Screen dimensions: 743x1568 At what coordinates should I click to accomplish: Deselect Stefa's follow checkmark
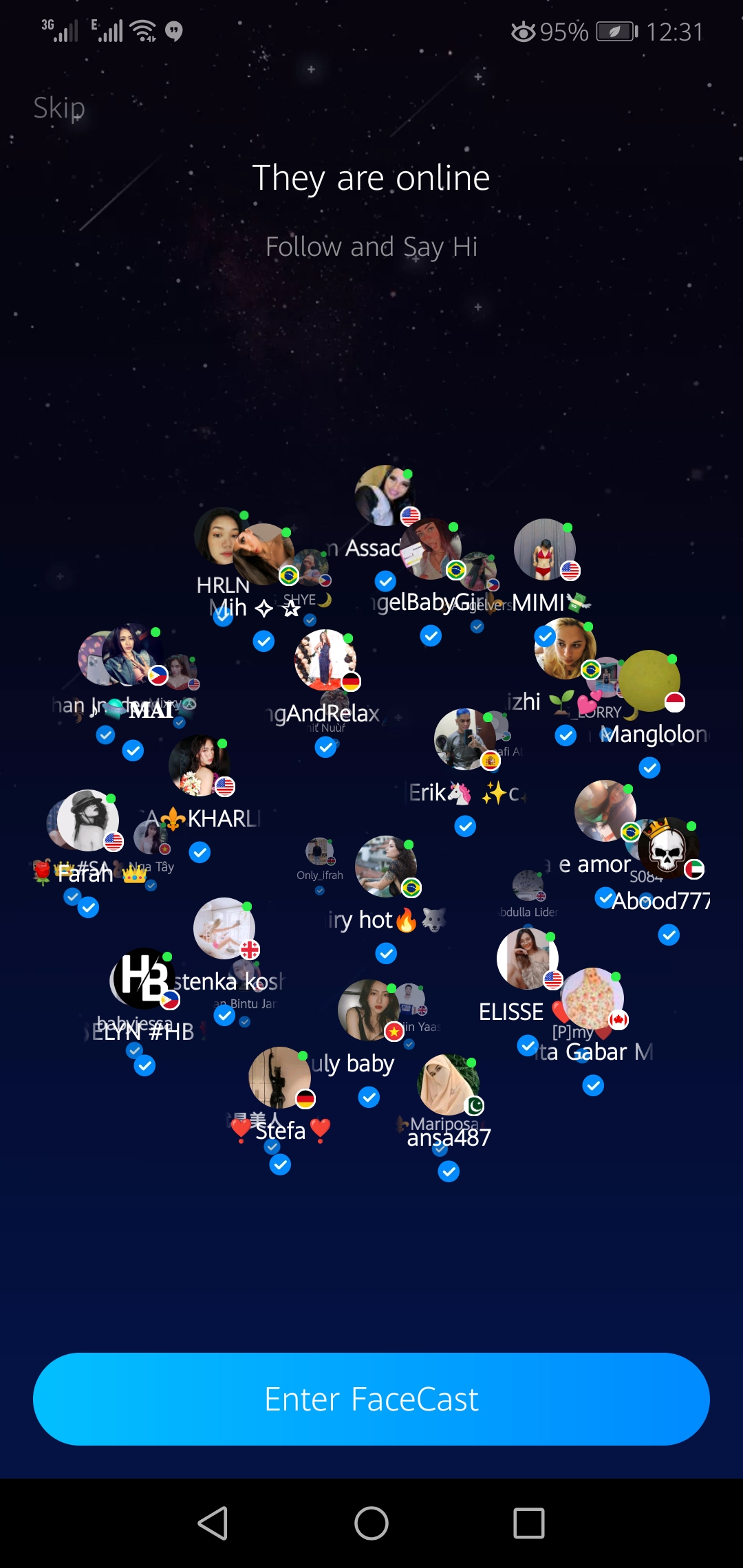[x=280, y=1164]
